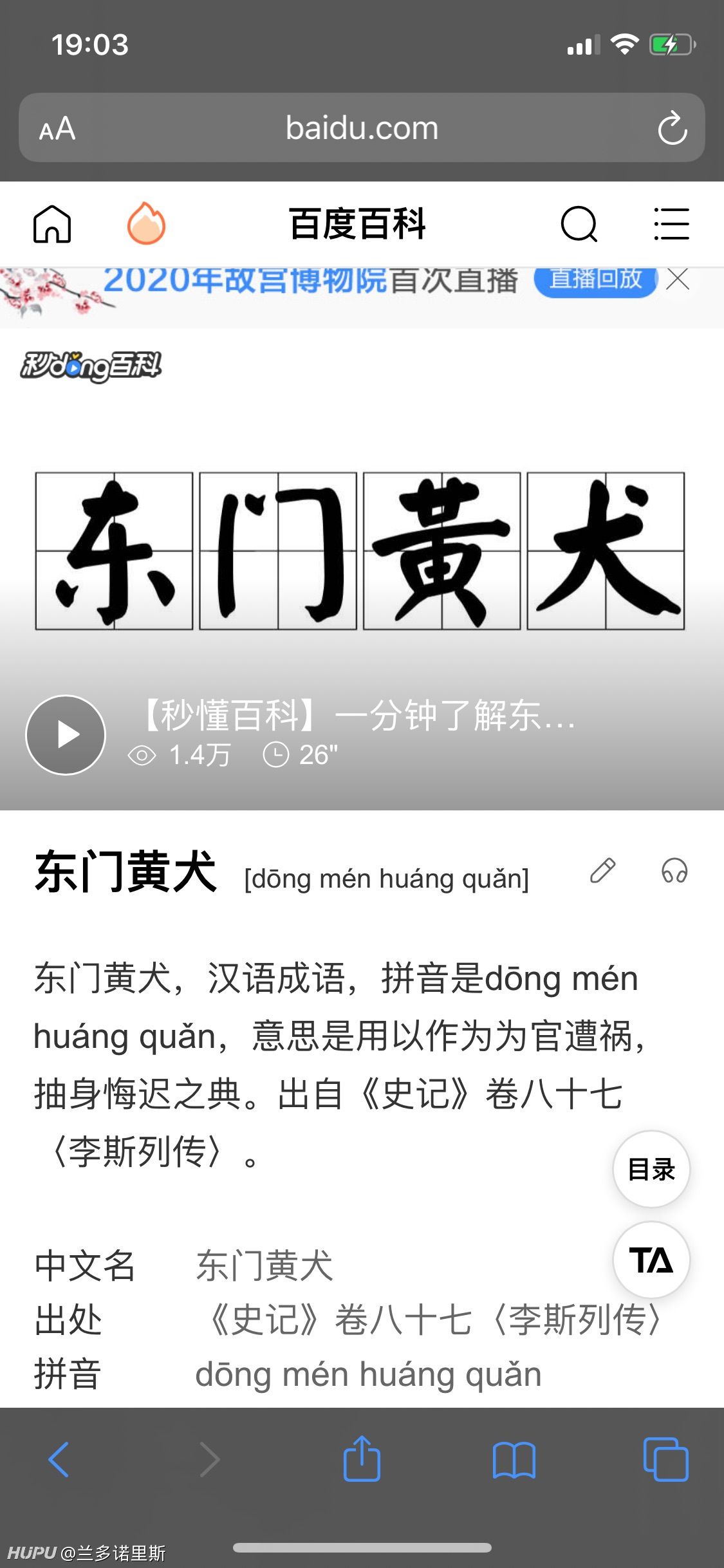Play the 秒懂百科 video

click(x=66, y=735)
